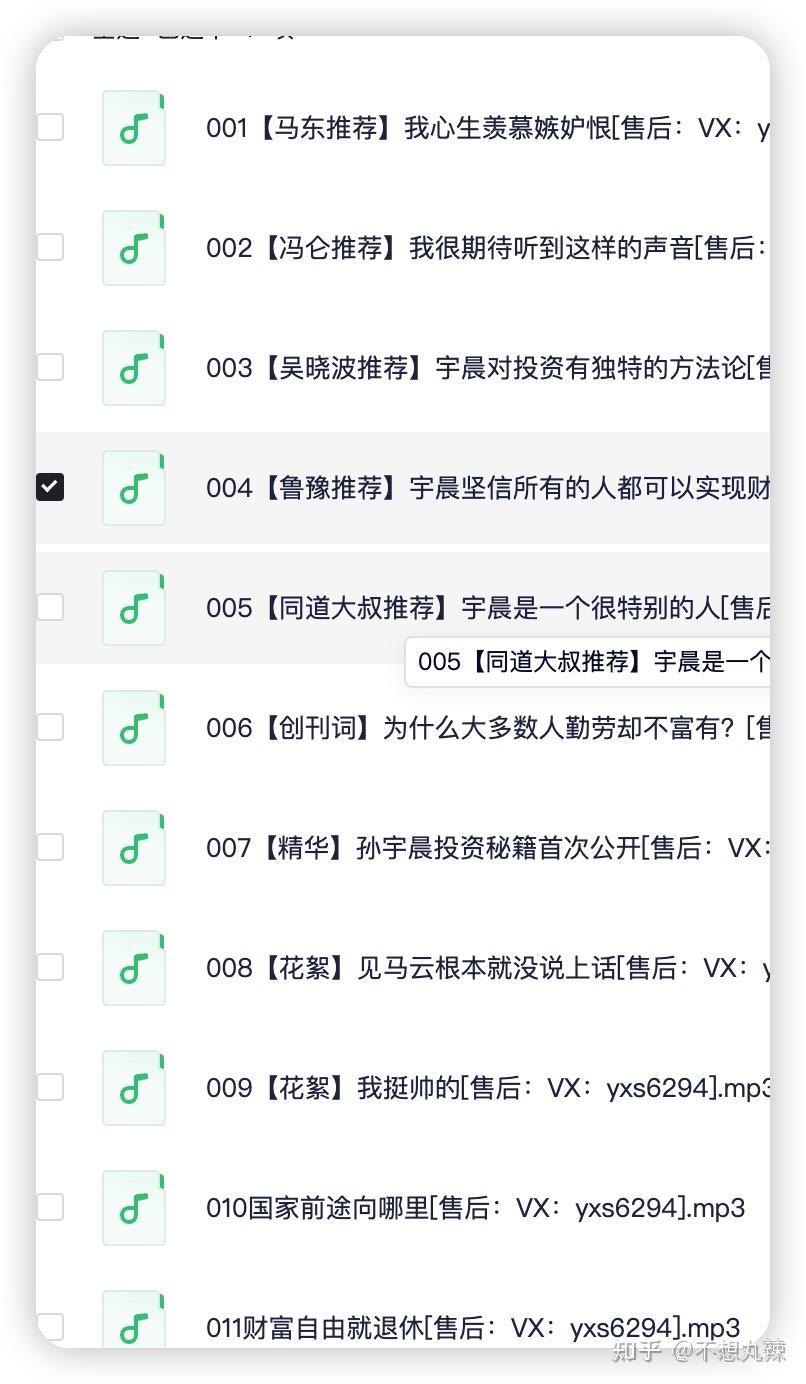This screenshot has height=1384, width=806.
Task: Check the box beside 008【花絮】见马云
Action: click(50, 967)
